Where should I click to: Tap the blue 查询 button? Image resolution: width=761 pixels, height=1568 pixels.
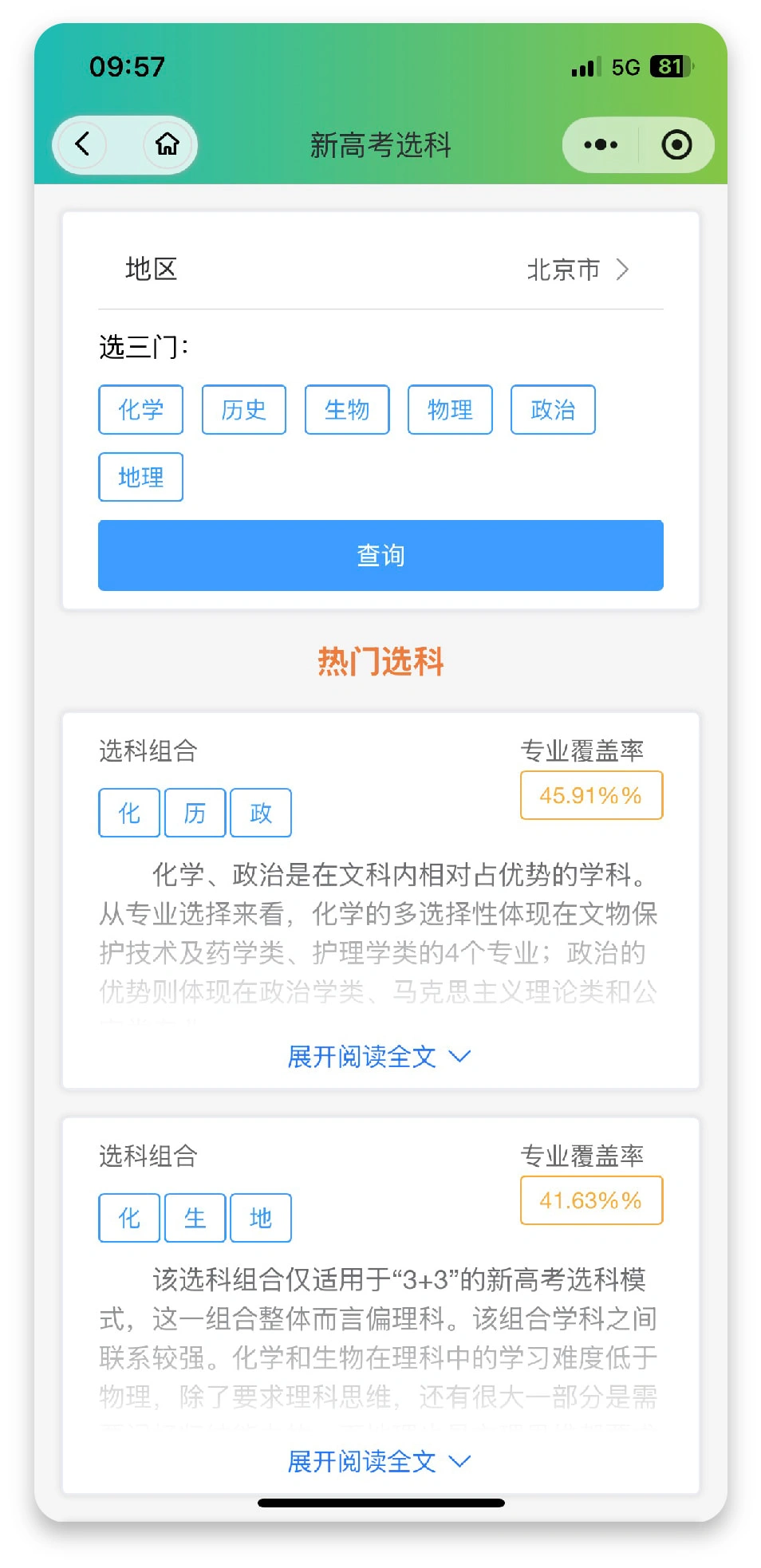point(380,555)
